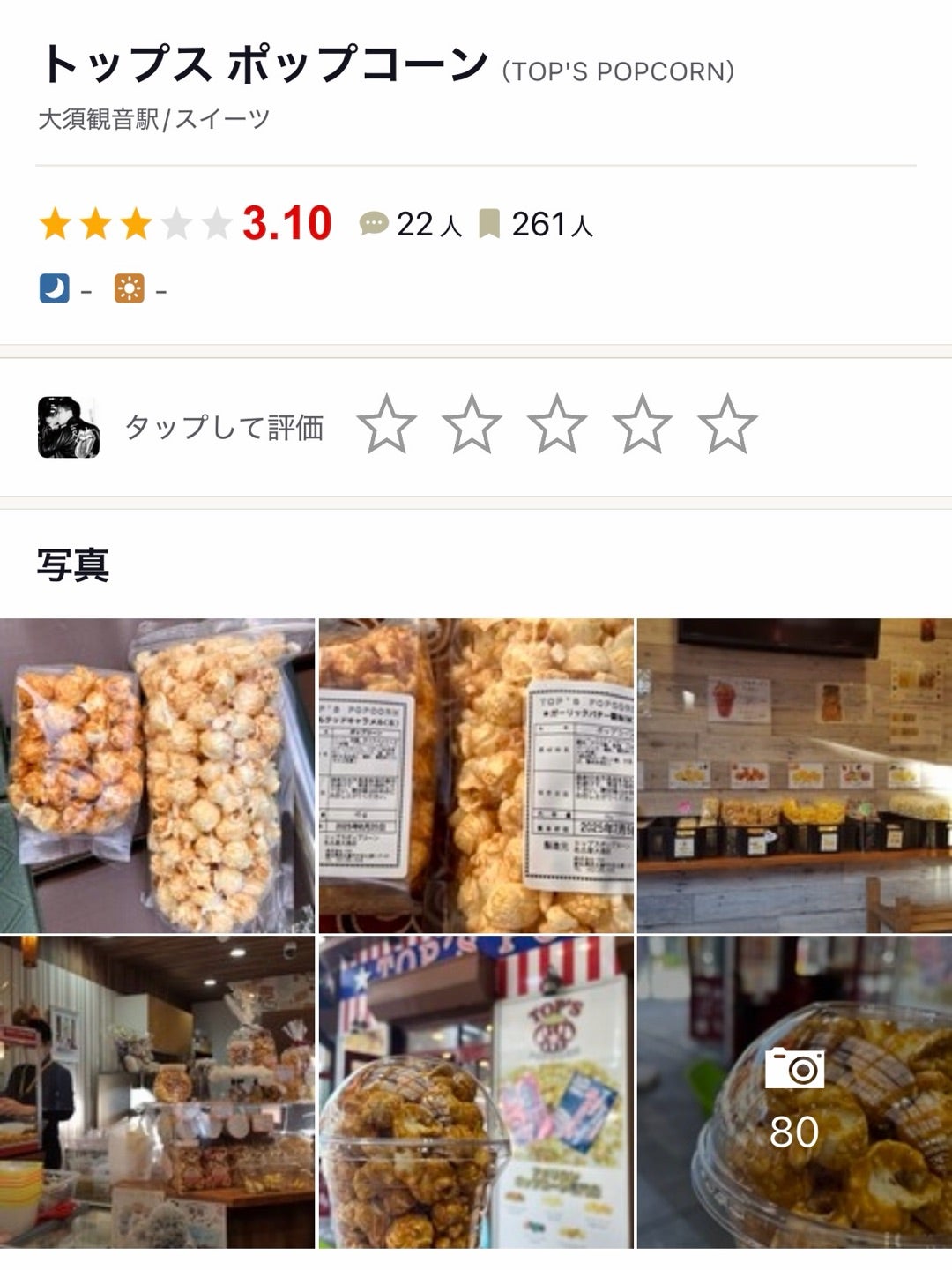View the popcorn ingredient label photo

(476, 775)
